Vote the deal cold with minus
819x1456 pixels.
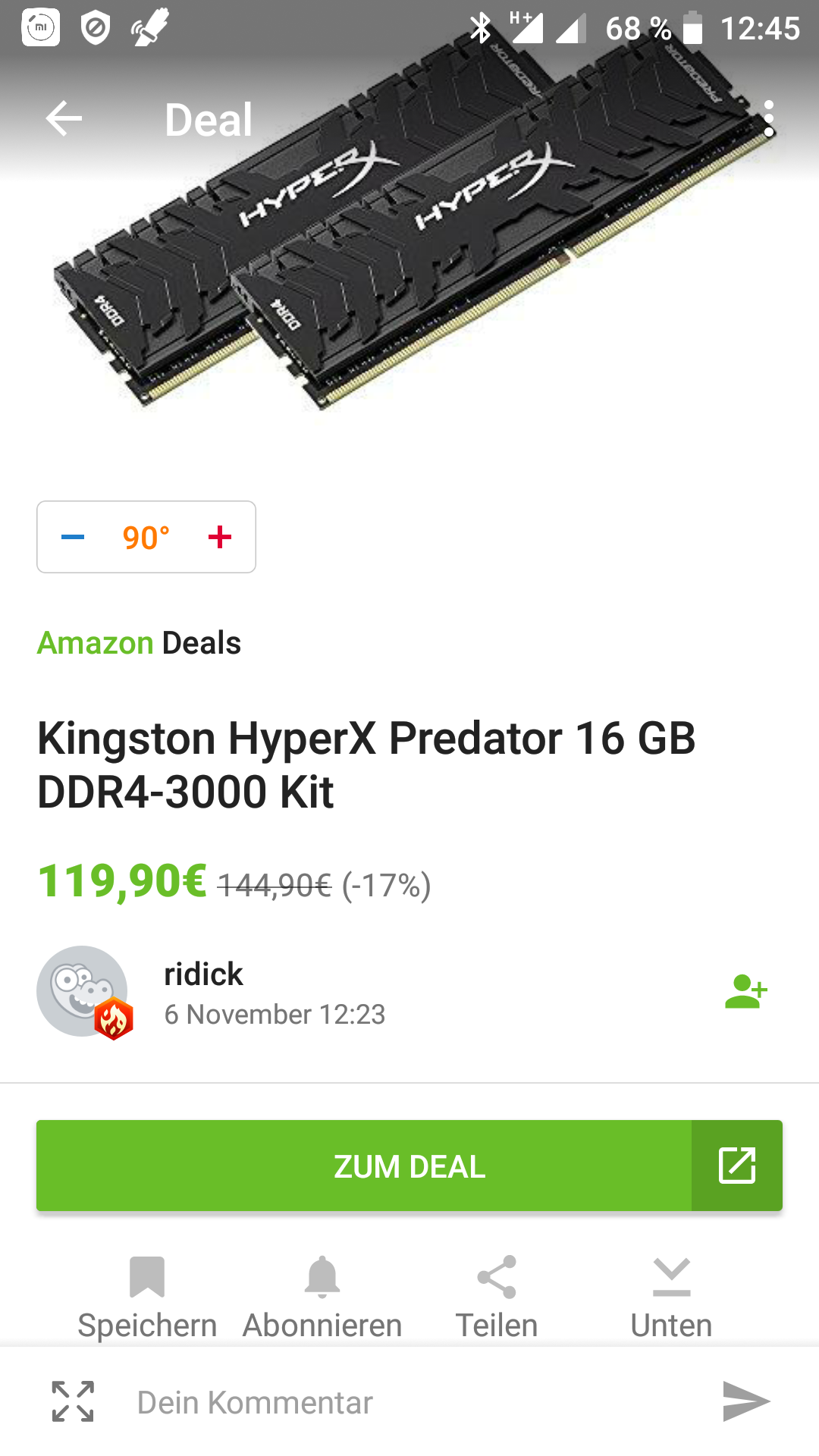pos(73,537)
